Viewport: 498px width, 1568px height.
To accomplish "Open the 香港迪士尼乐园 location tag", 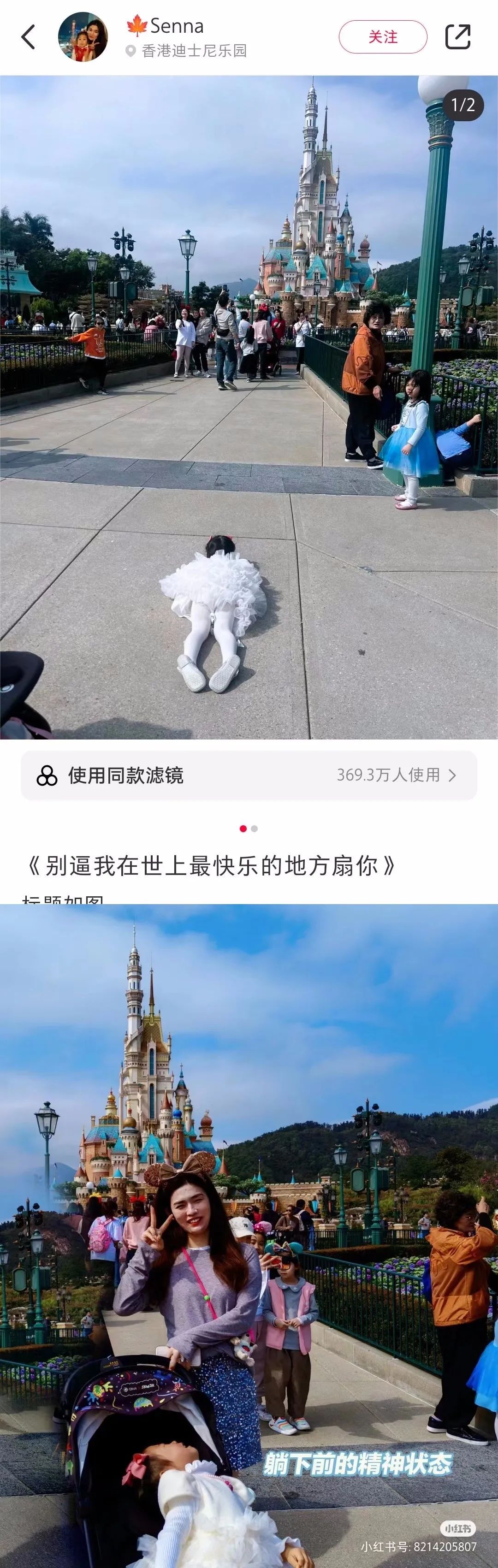I will click(x=194, y=51).
